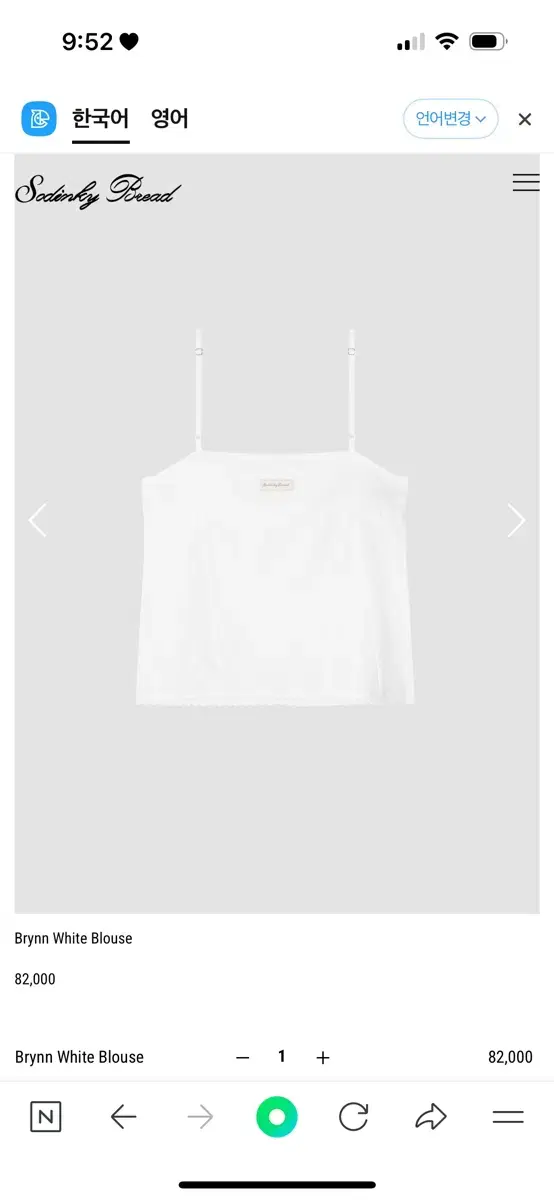Screen dimensions: 554x1200
Task: Switch to the 영어 tab
Action: pyautogui.click(x=169, y=119)
